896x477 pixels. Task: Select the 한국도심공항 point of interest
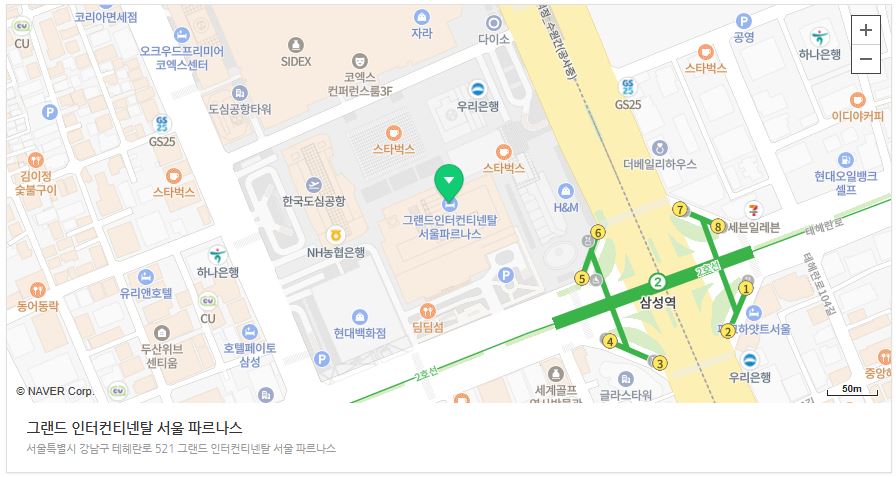(x=314, y=185)
